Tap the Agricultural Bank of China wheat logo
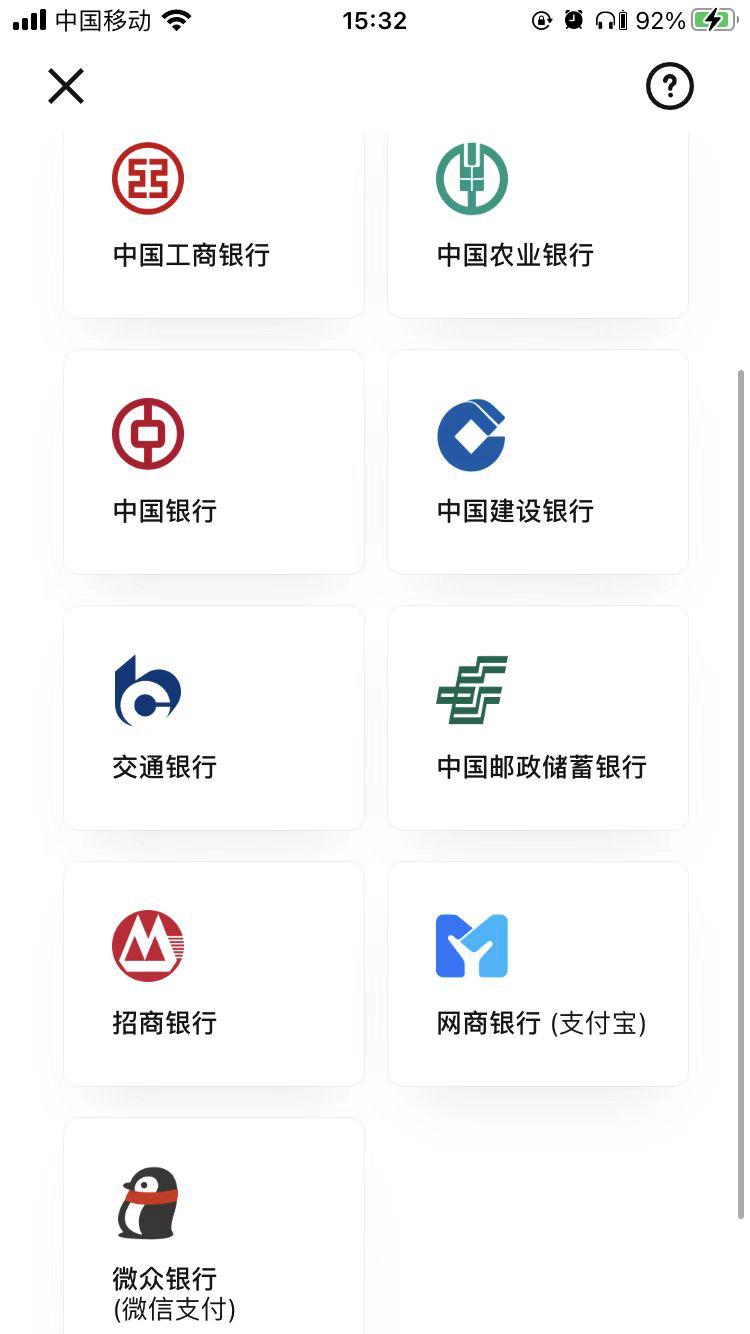The image size is (750, 1334). tap(472, 177)
